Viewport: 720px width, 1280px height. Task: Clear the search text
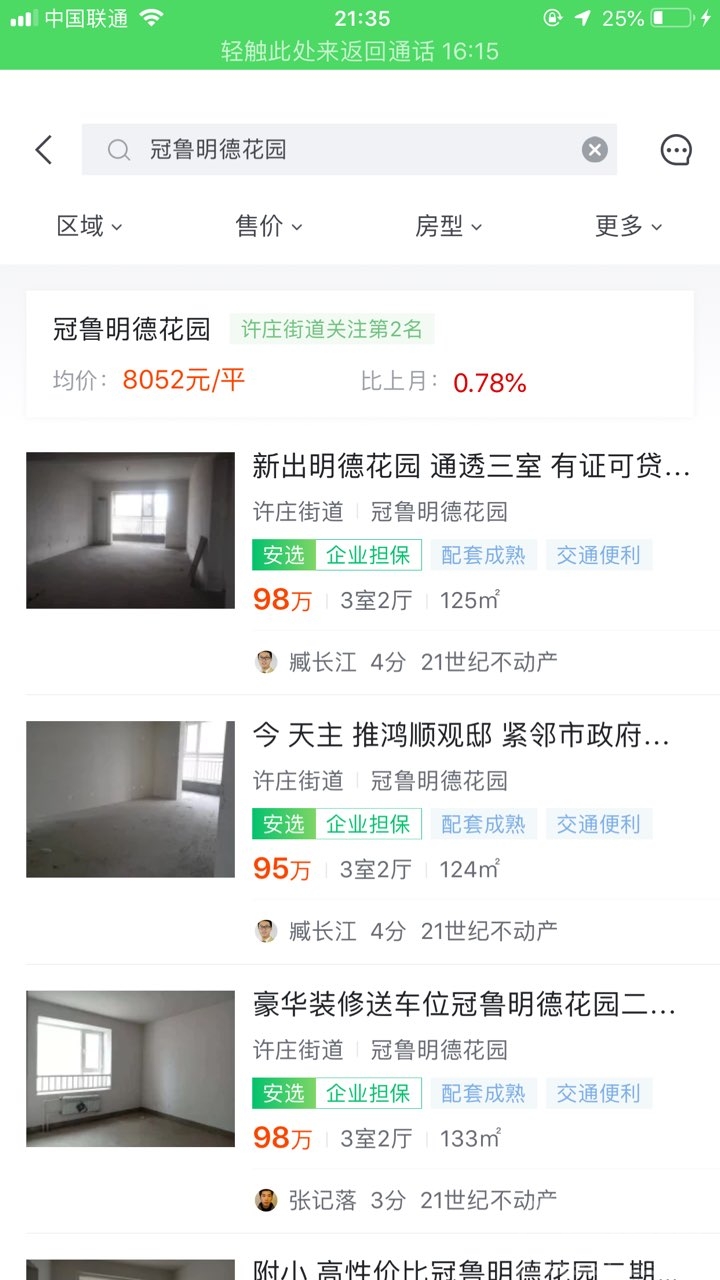(x=594, y=150)
